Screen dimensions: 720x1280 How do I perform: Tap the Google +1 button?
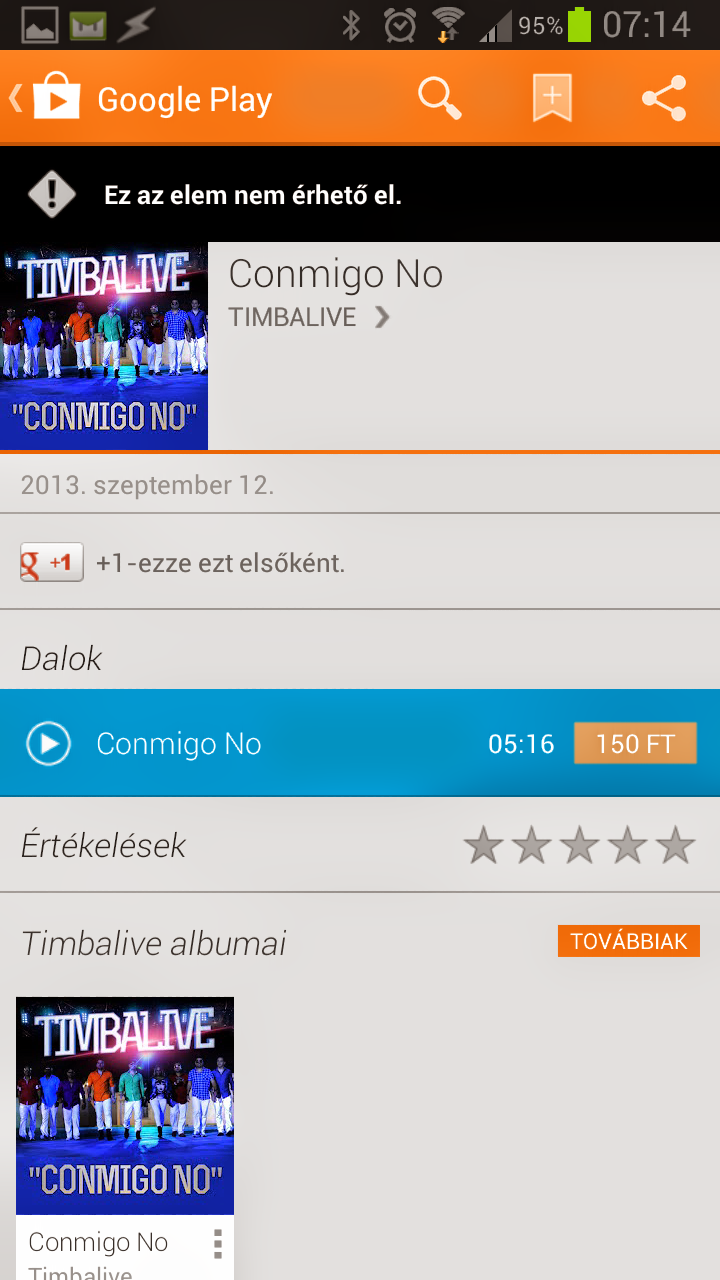[52, 563]
